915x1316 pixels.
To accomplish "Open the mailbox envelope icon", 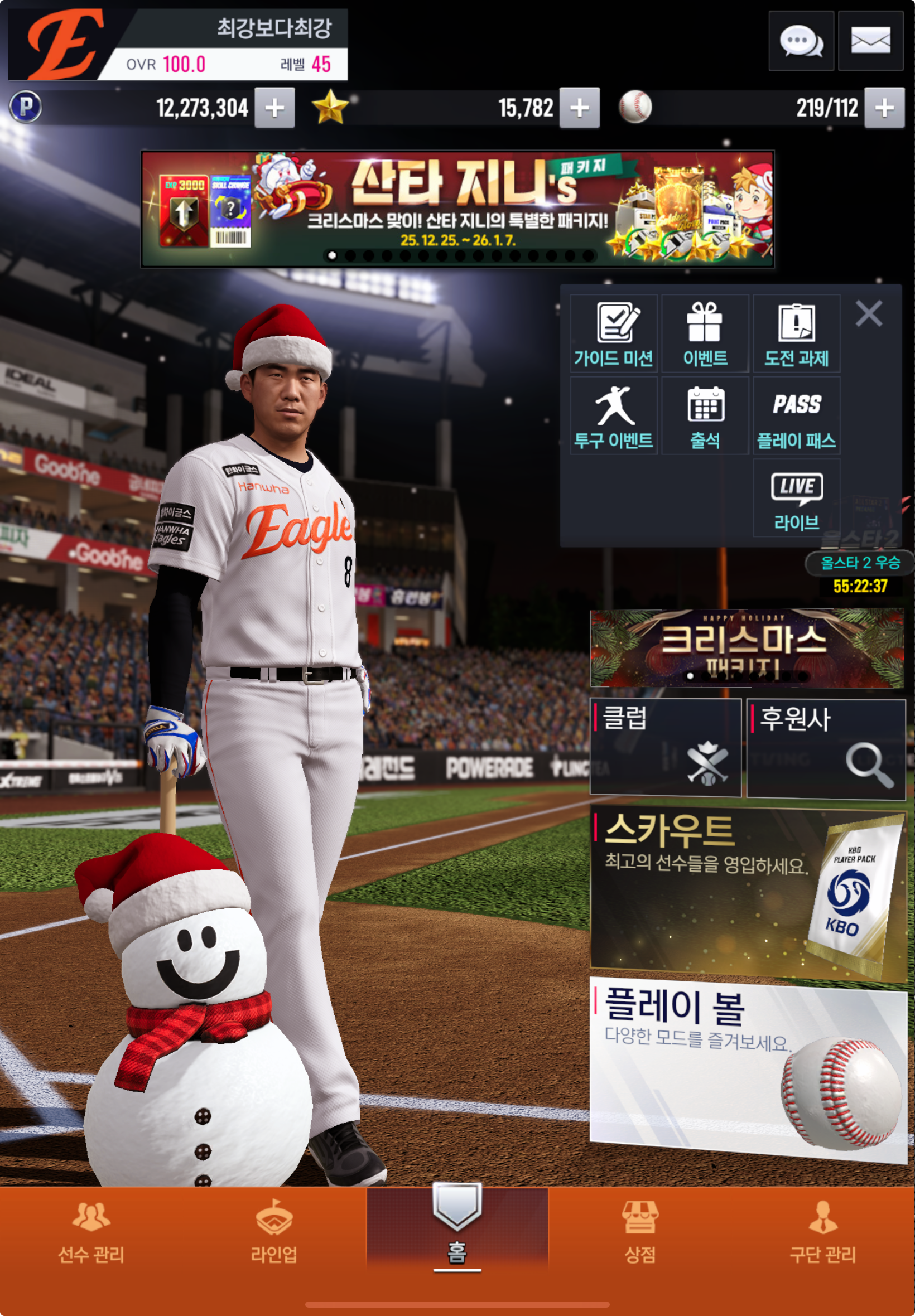I will 870,41.
